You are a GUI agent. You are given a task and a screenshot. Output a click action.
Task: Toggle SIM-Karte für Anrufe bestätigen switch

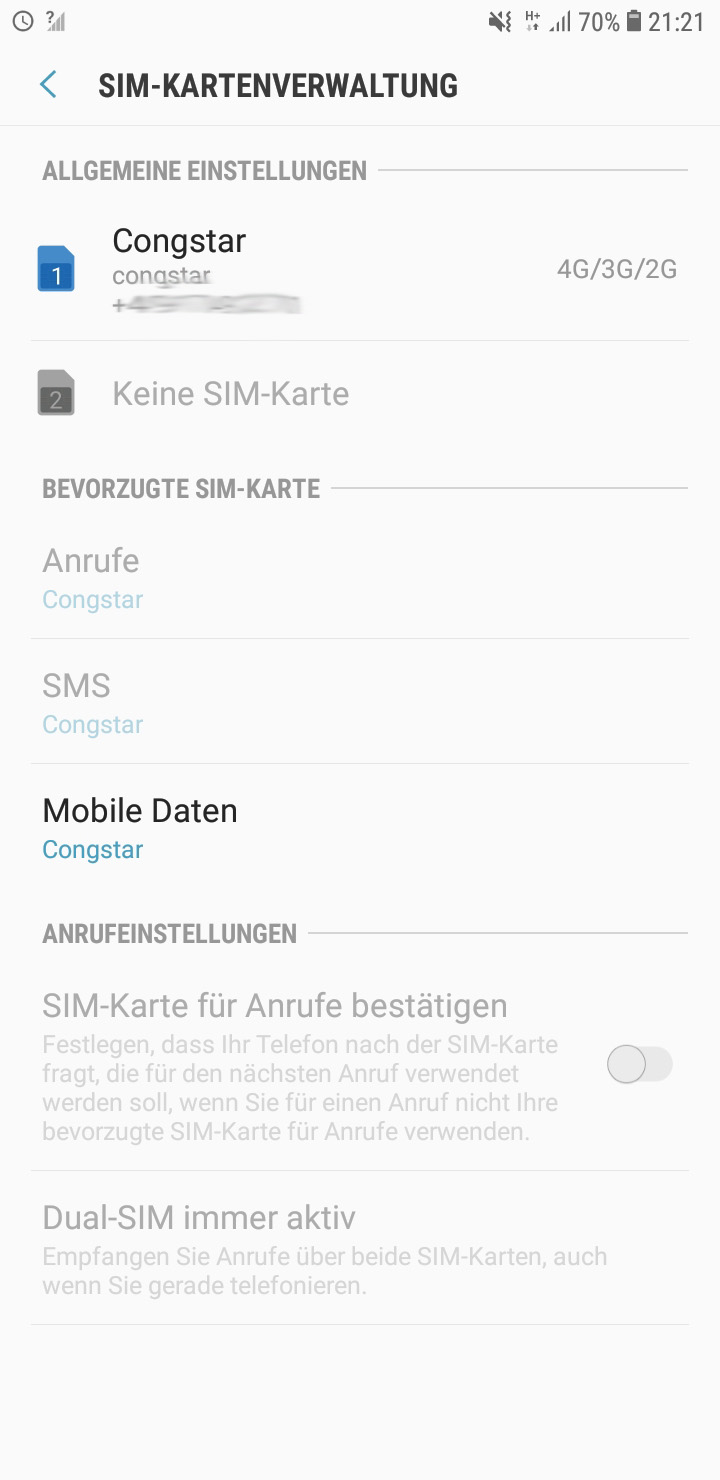click(639, 1065)
